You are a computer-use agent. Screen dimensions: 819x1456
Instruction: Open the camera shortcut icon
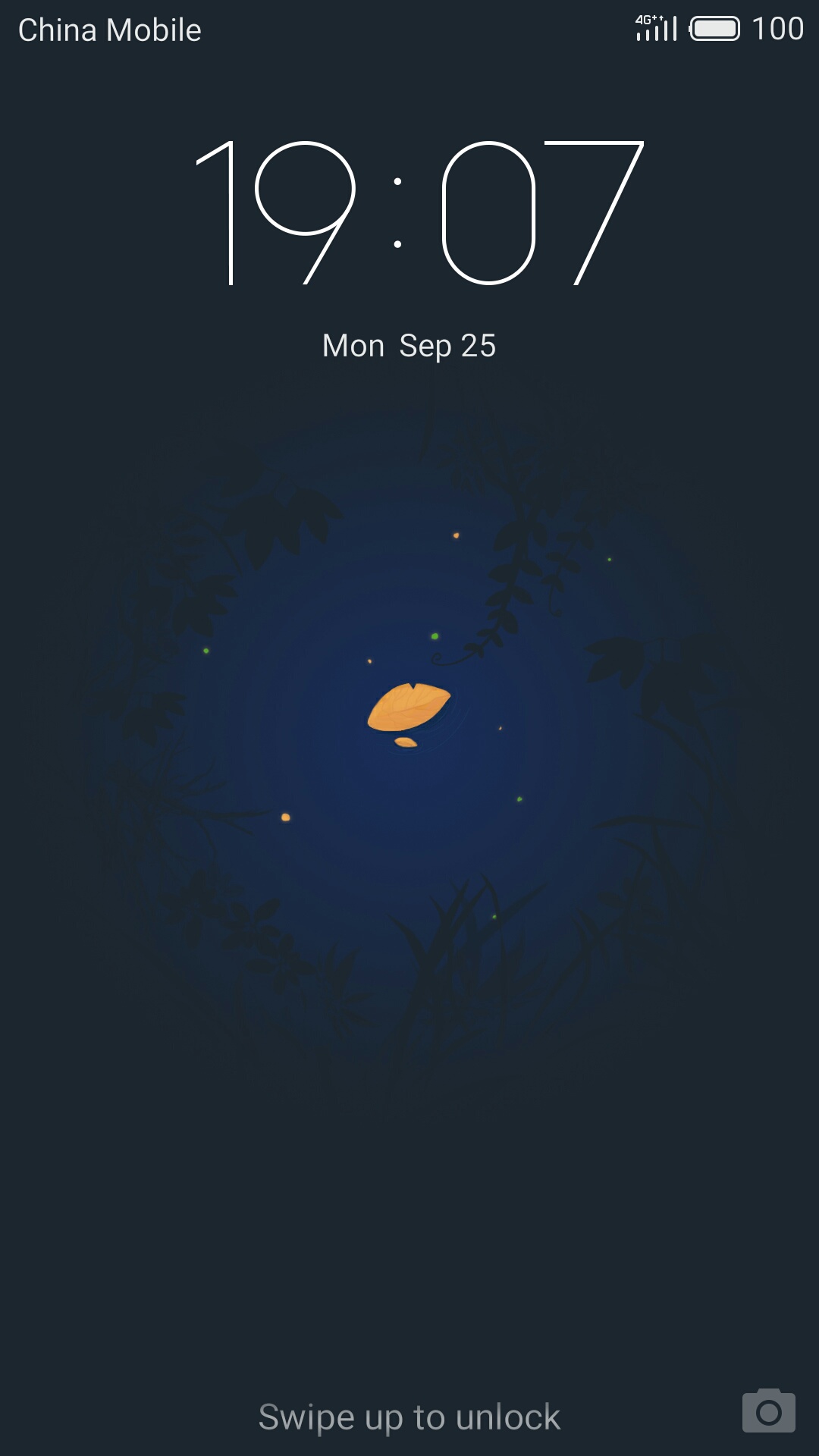768,1410
